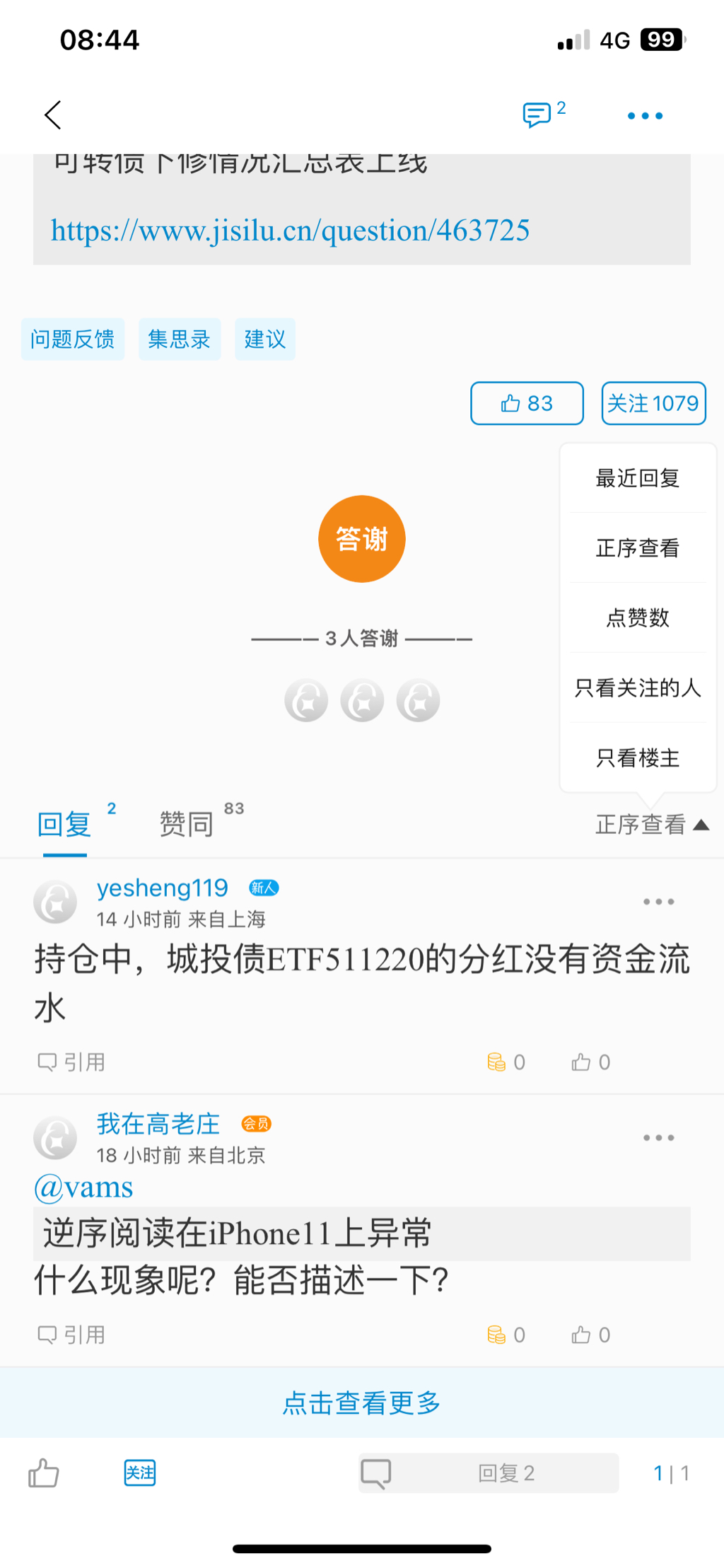Open the 建议 tag
The width and height of the screenshot is (724, 1568).
point(265,339)
